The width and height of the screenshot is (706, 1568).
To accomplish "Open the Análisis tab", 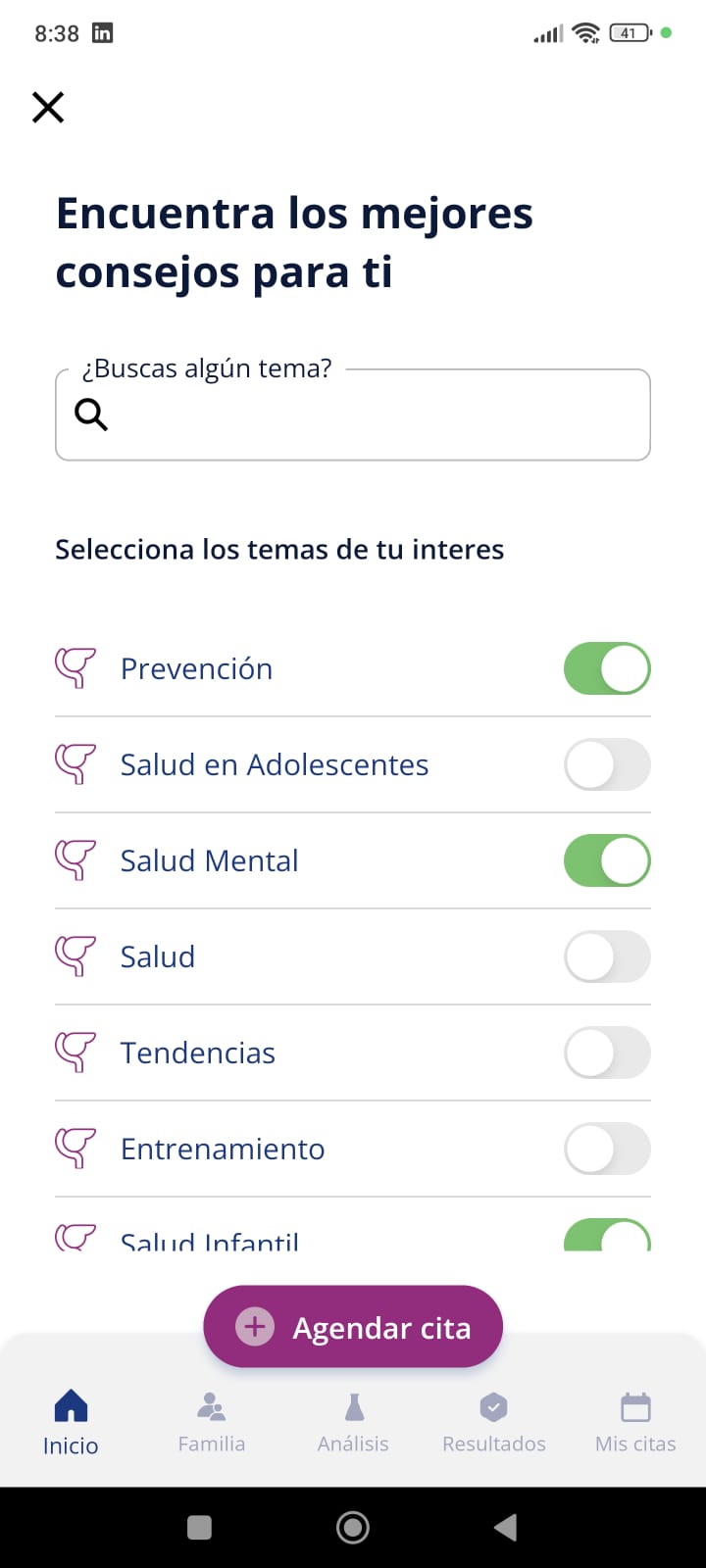I will click(353, 1423).
